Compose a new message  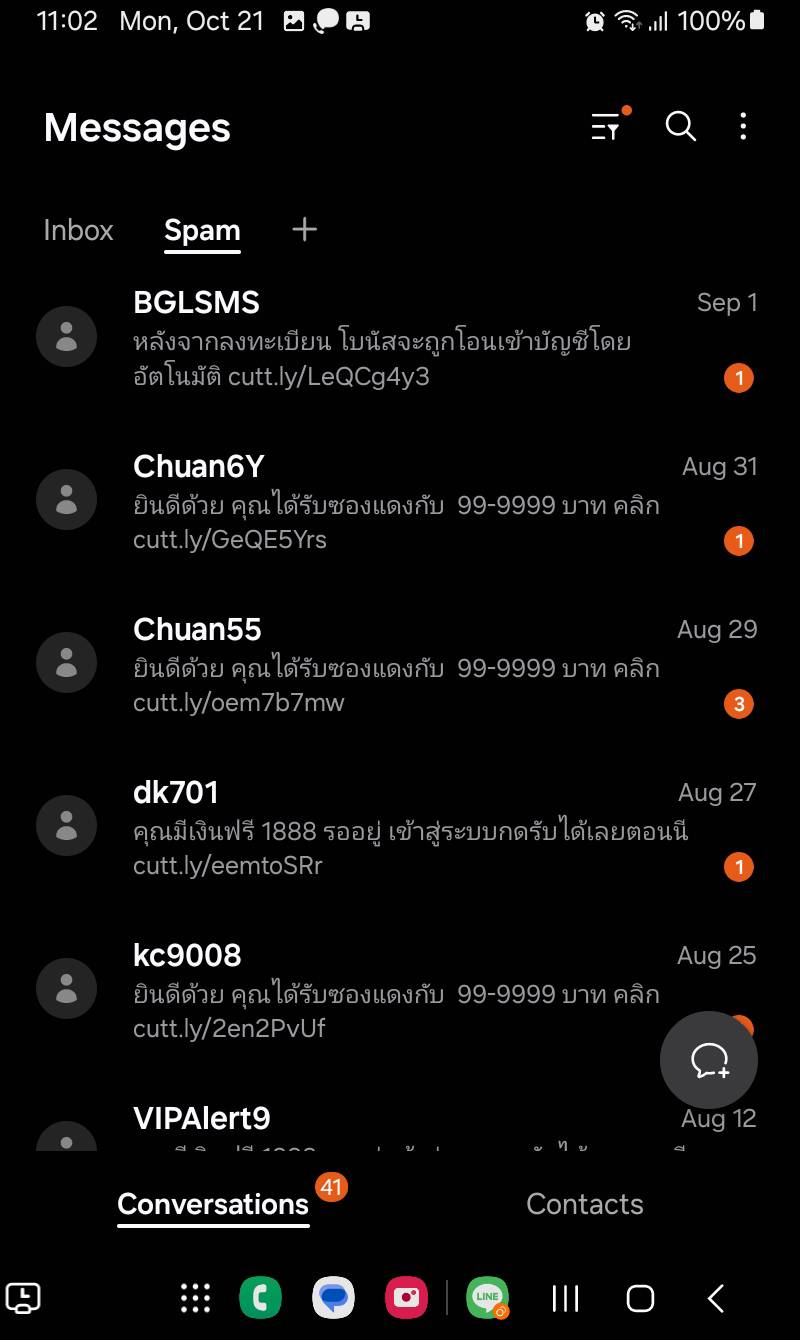point(709,1060)
